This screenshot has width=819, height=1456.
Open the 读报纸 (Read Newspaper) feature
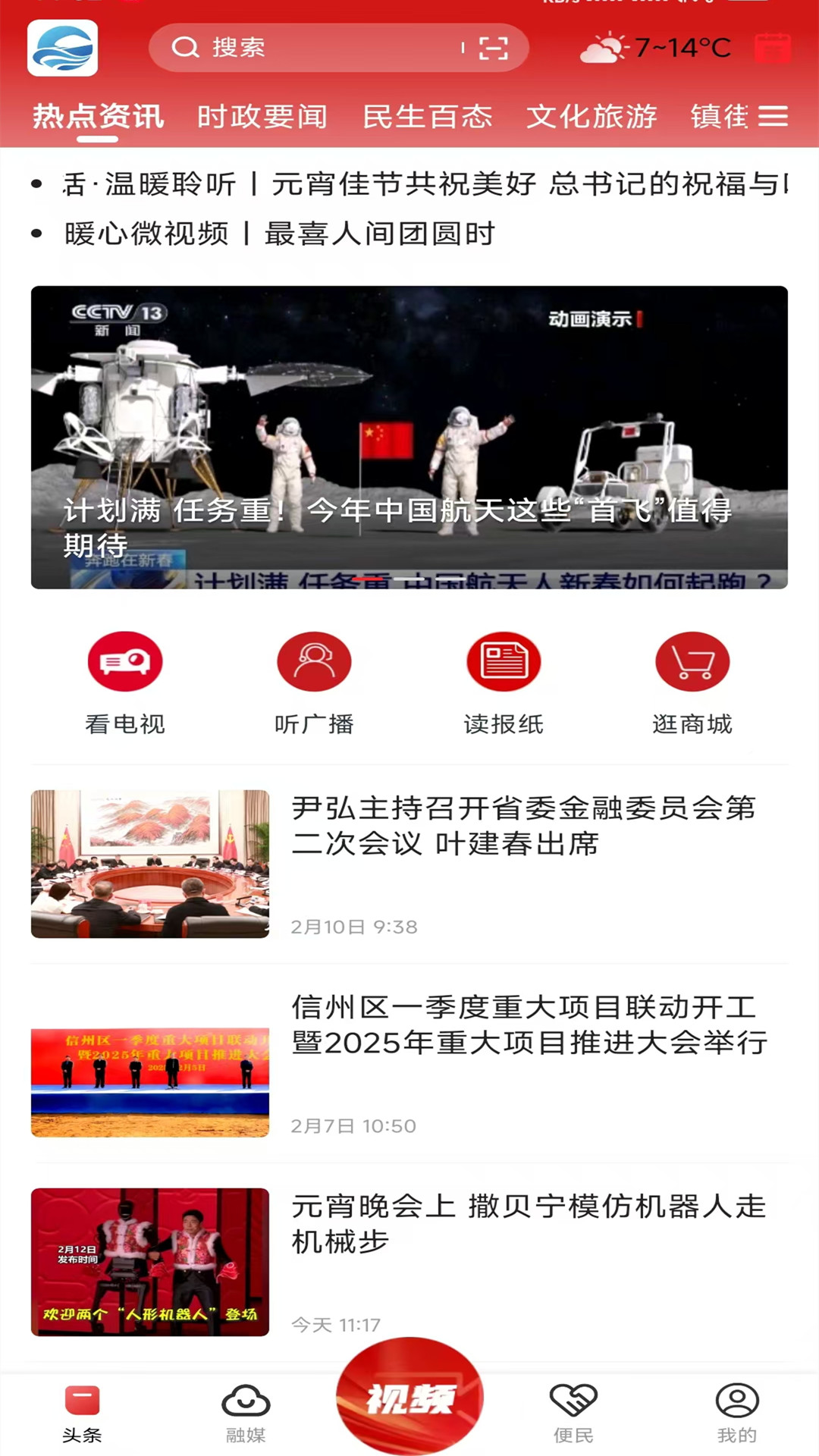[x=504, y=680]
